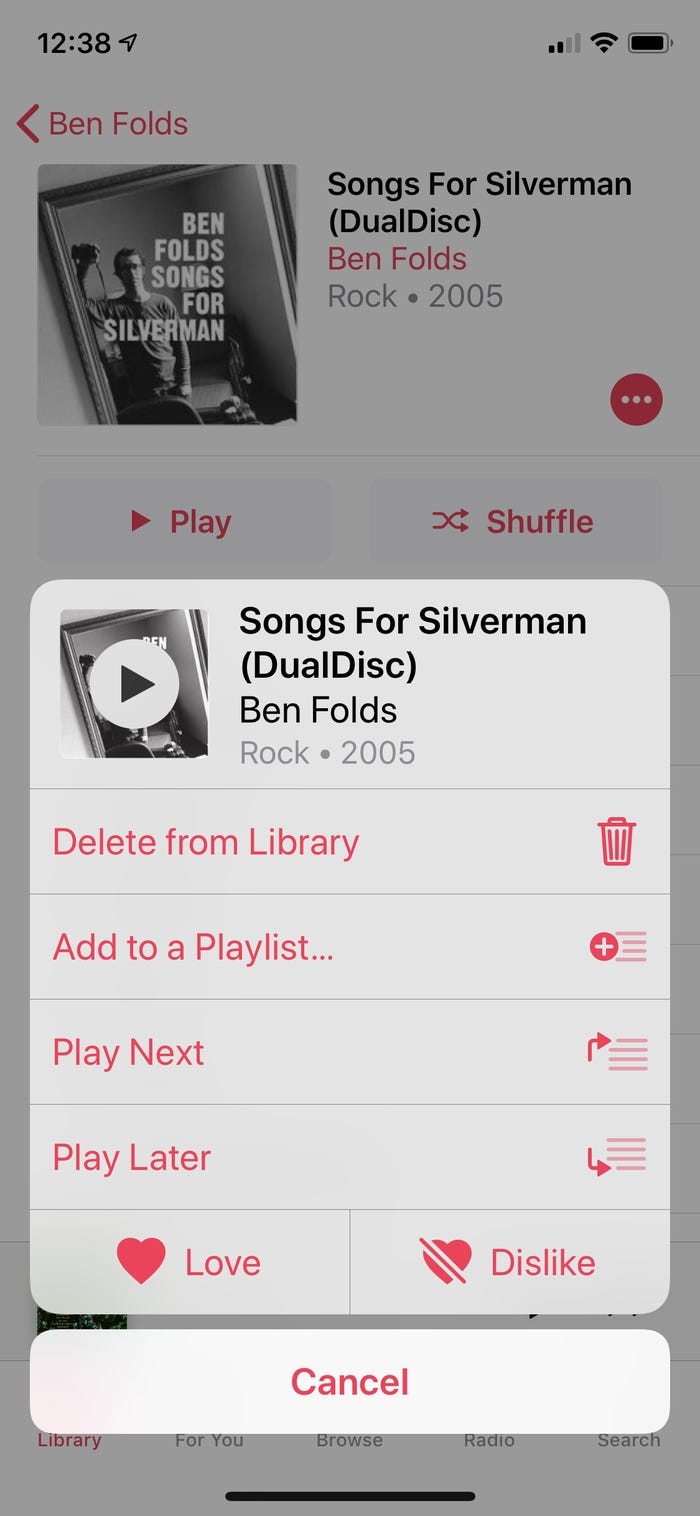
Task: Select Add to a Playlist
Action: pos(349,947)
